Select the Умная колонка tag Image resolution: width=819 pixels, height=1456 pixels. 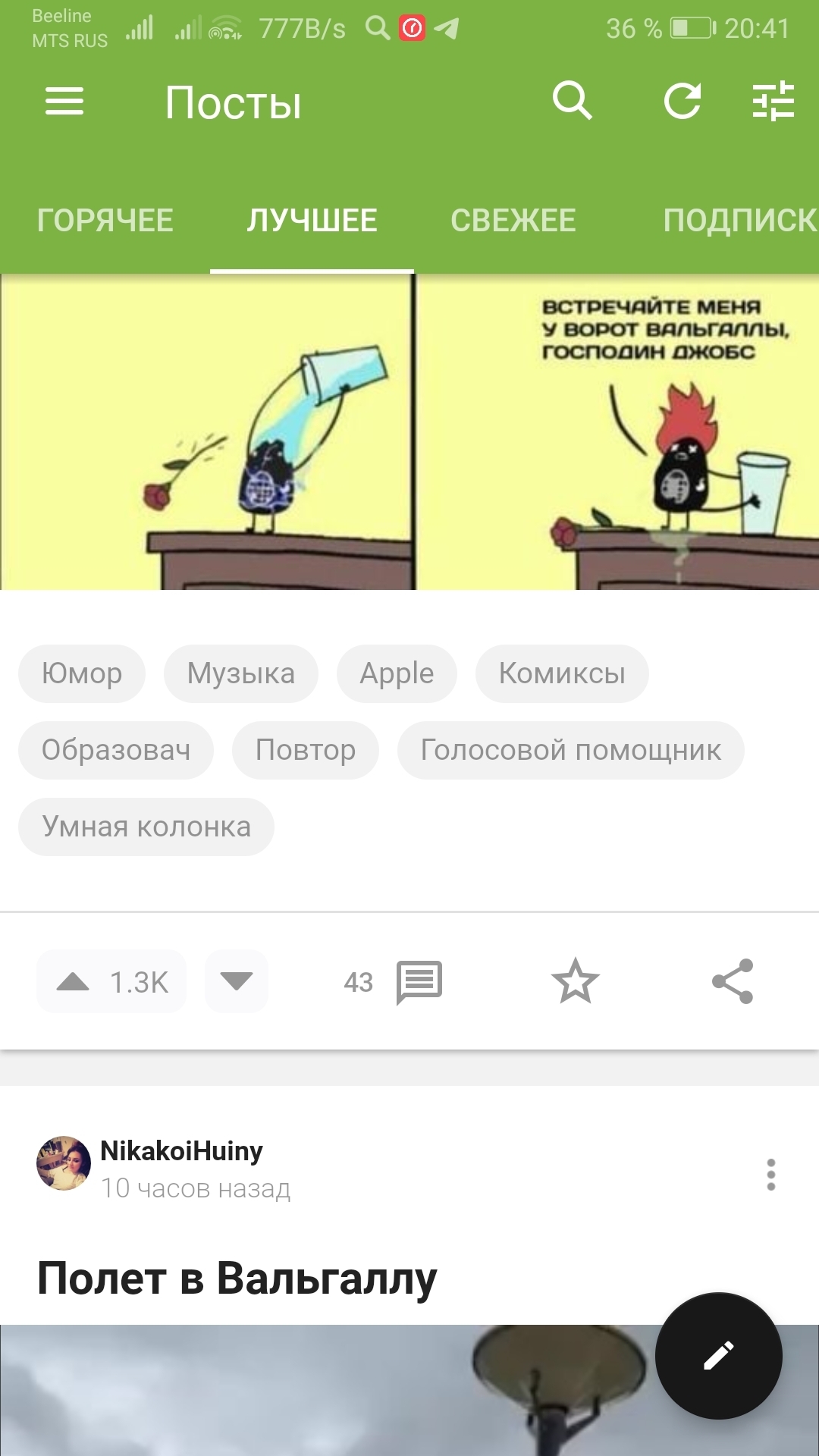point(146,827)
